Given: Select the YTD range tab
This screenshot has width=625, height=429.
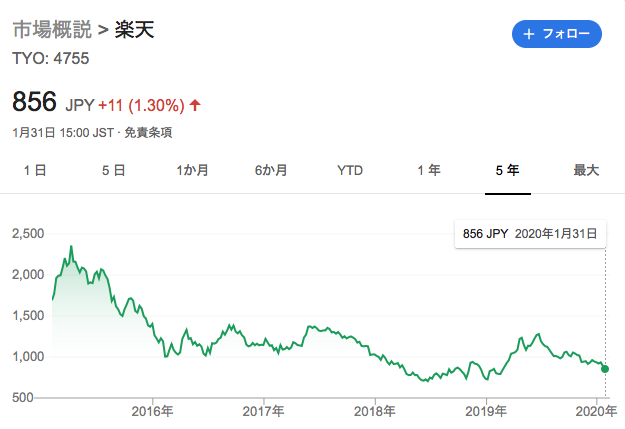Looking at the screenshot, I should tap(350, 171).
